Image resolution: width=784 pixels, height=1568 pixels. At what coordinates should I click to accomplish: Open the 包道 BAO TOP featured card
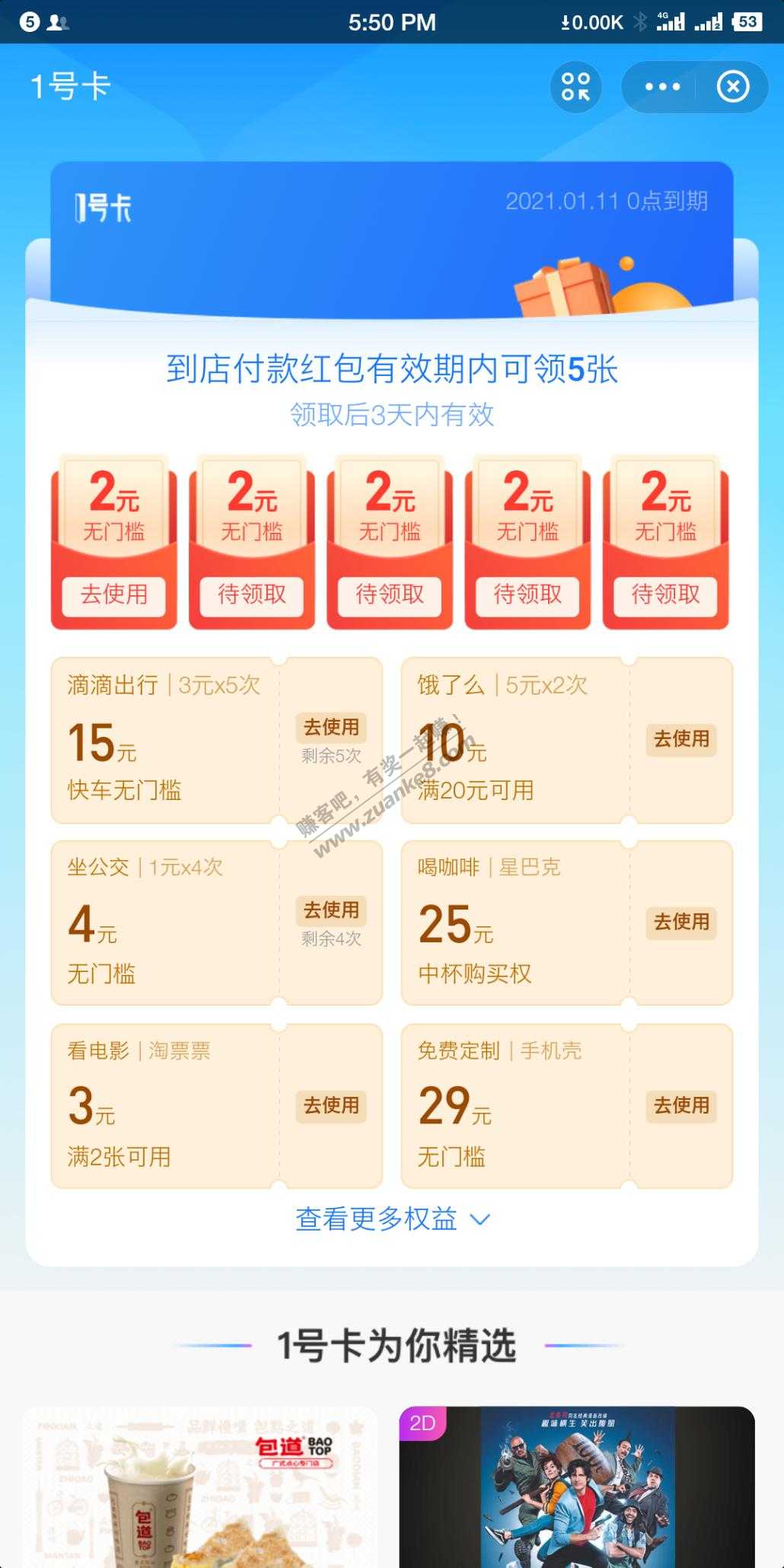tap(199, 1484)
